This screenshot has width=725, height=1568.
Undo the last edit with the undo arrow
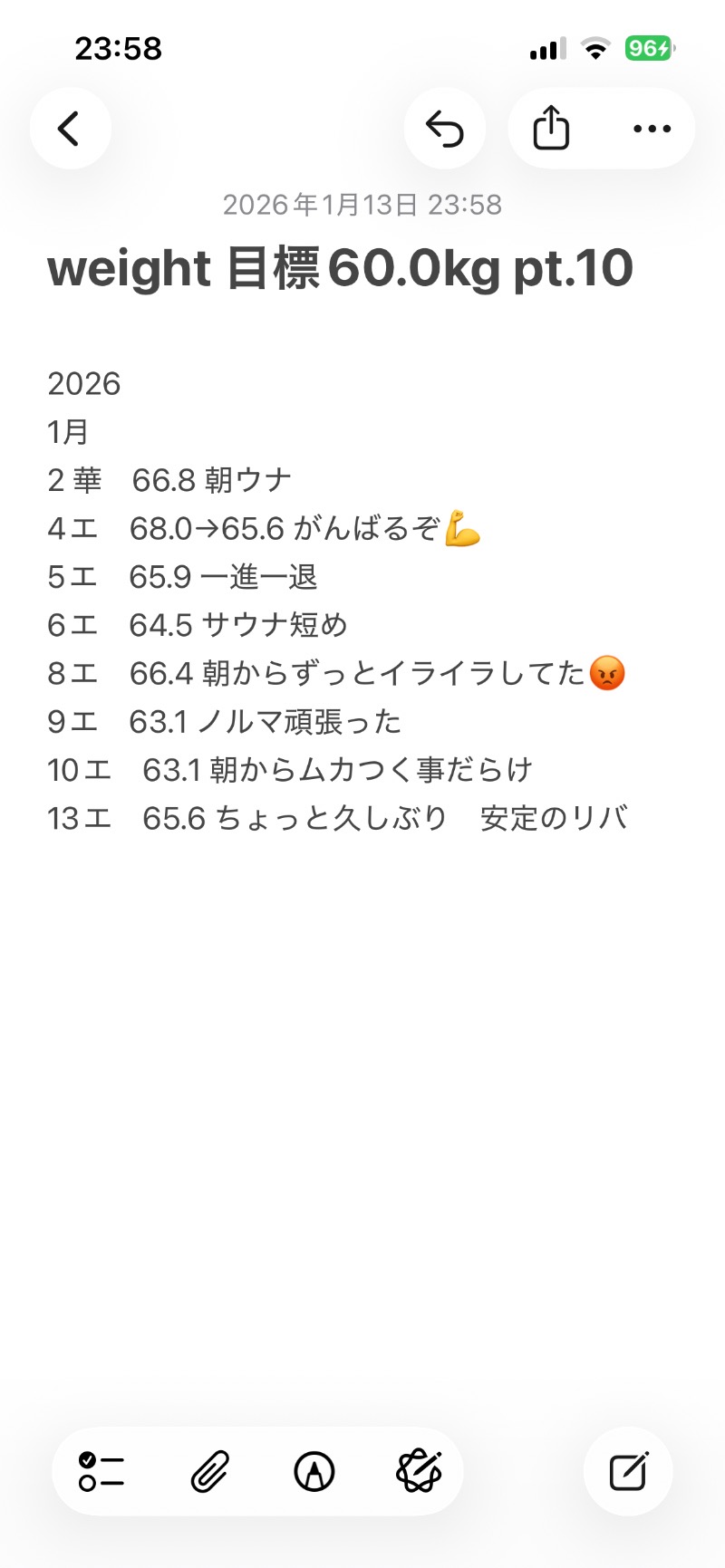pos(445,128)
